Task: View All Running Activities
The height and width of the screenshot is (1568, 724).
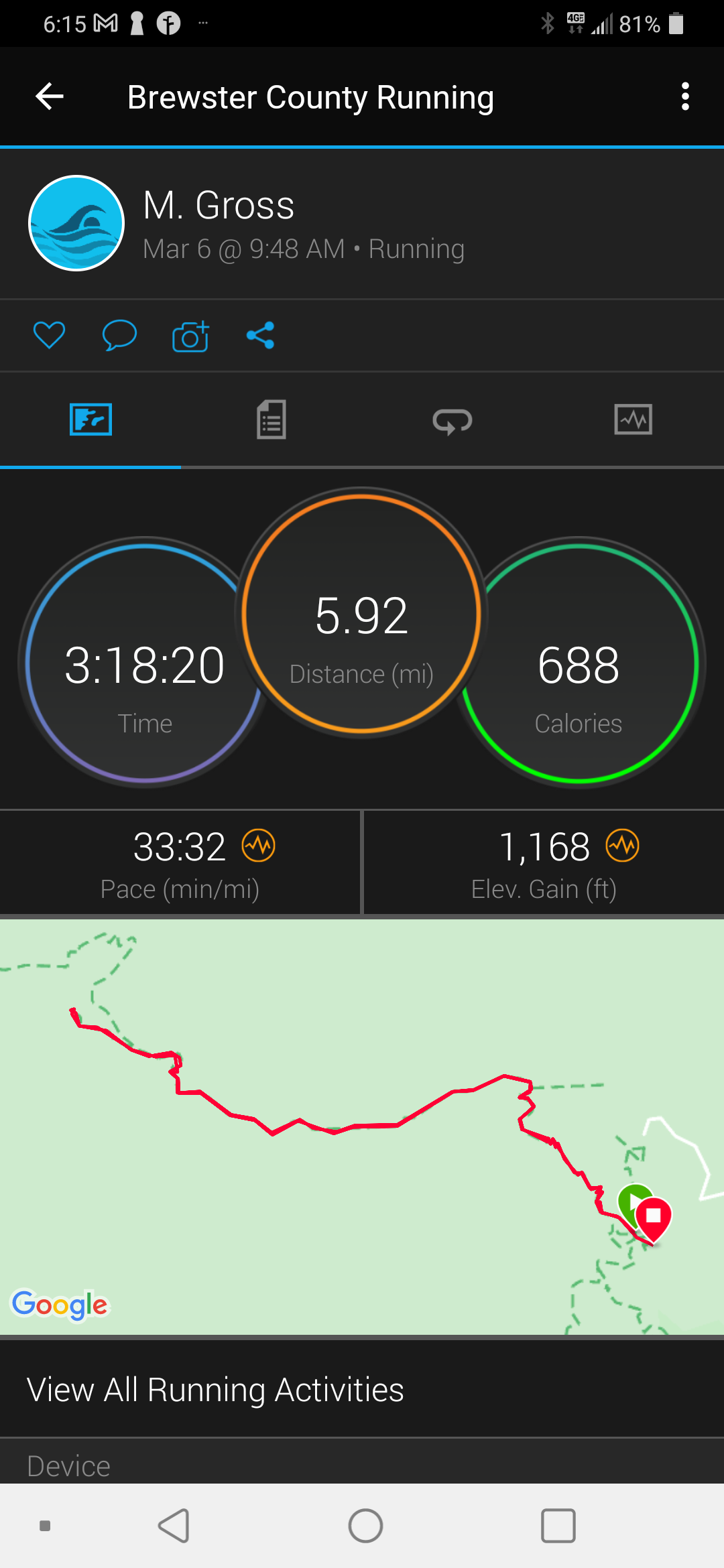Action: 215,1390
